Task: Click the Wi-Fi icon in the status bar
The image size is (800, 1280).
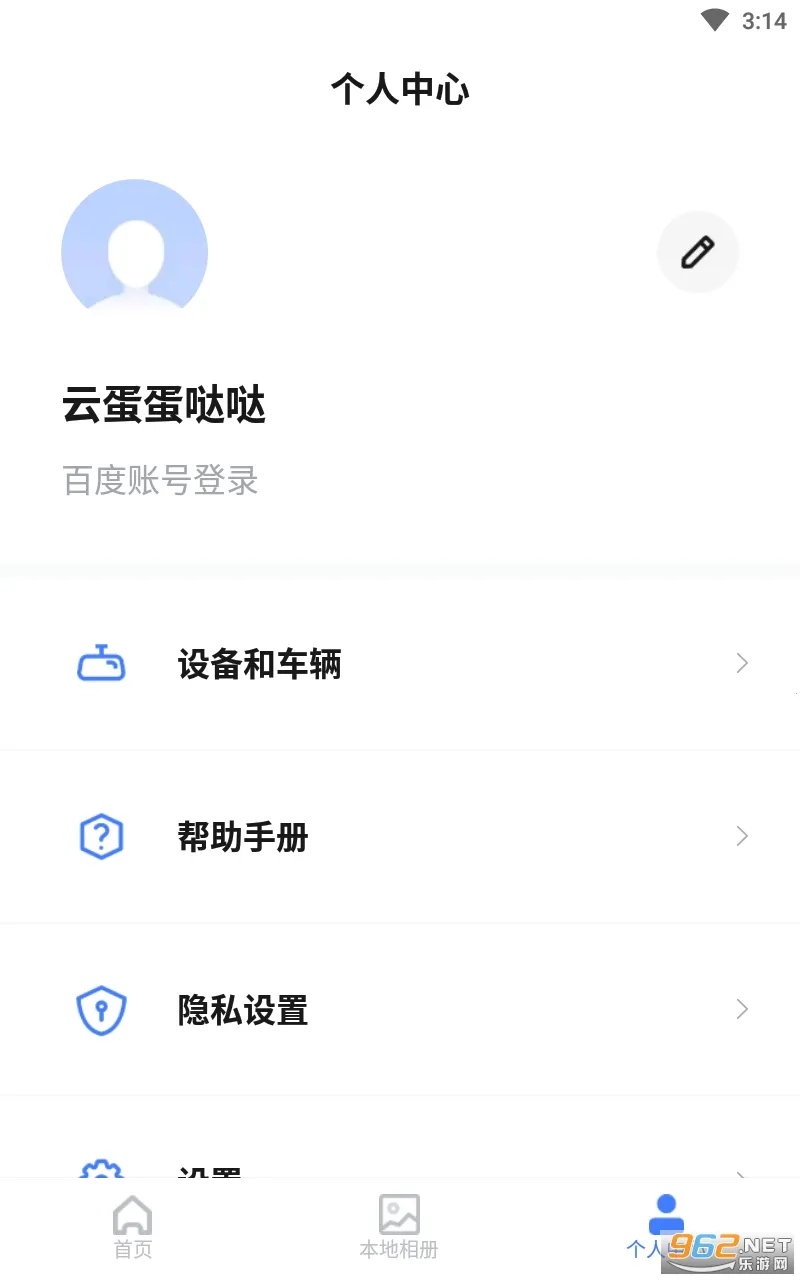Action: 714,18
